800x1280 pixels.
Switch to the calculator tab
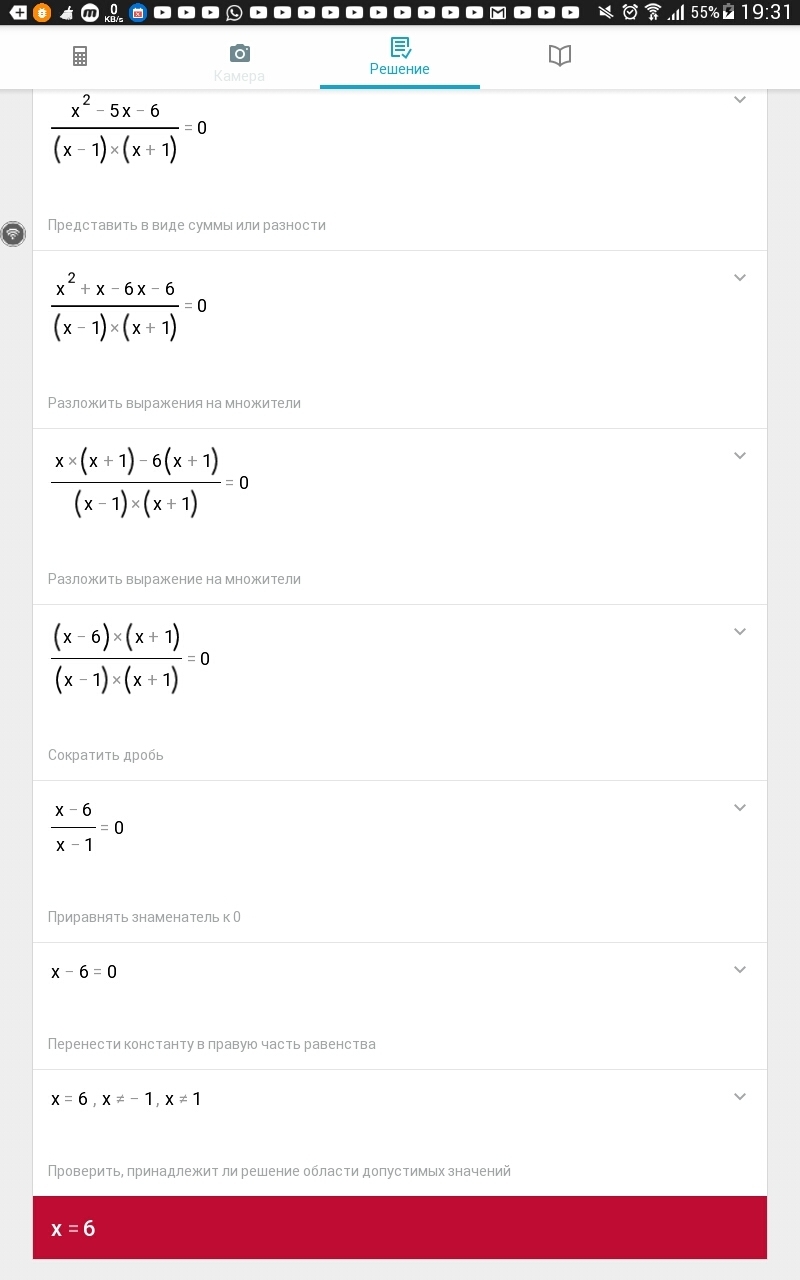pos(80,57)
